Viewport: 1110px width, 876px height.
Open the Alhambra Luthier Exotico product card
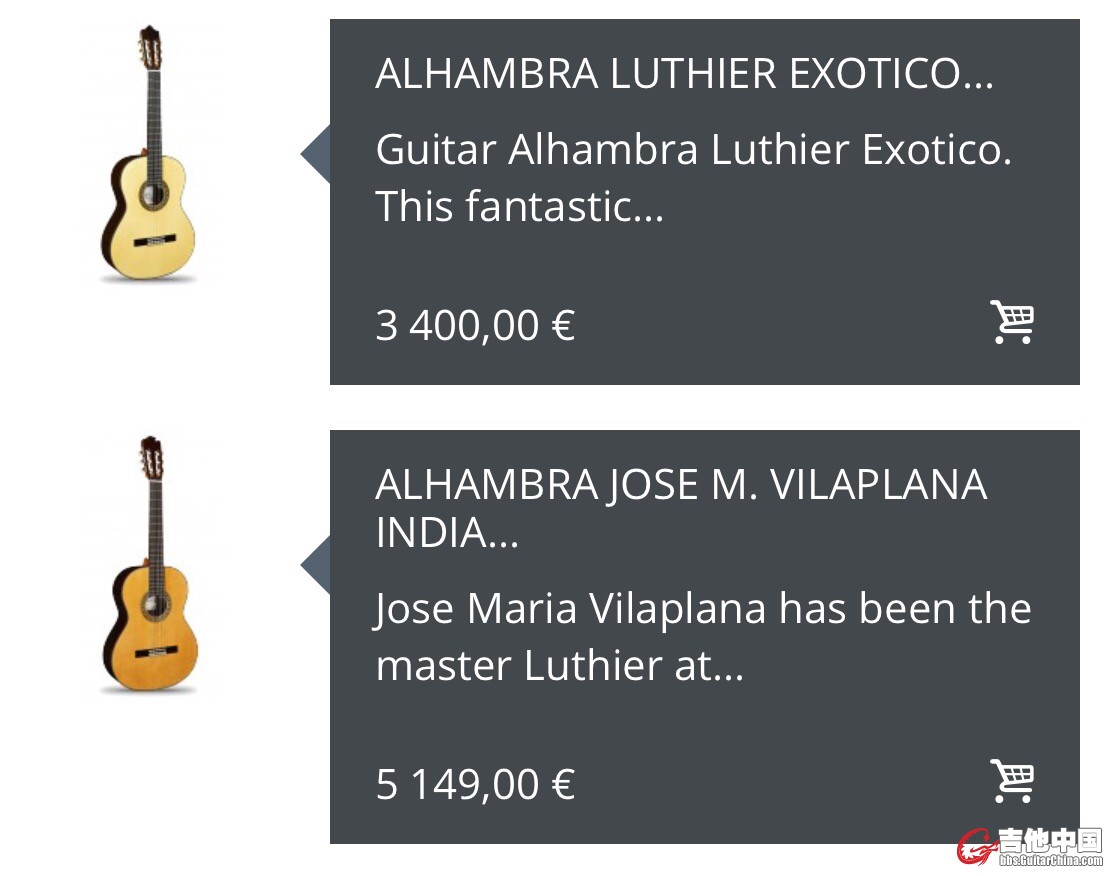coord(684,75)
